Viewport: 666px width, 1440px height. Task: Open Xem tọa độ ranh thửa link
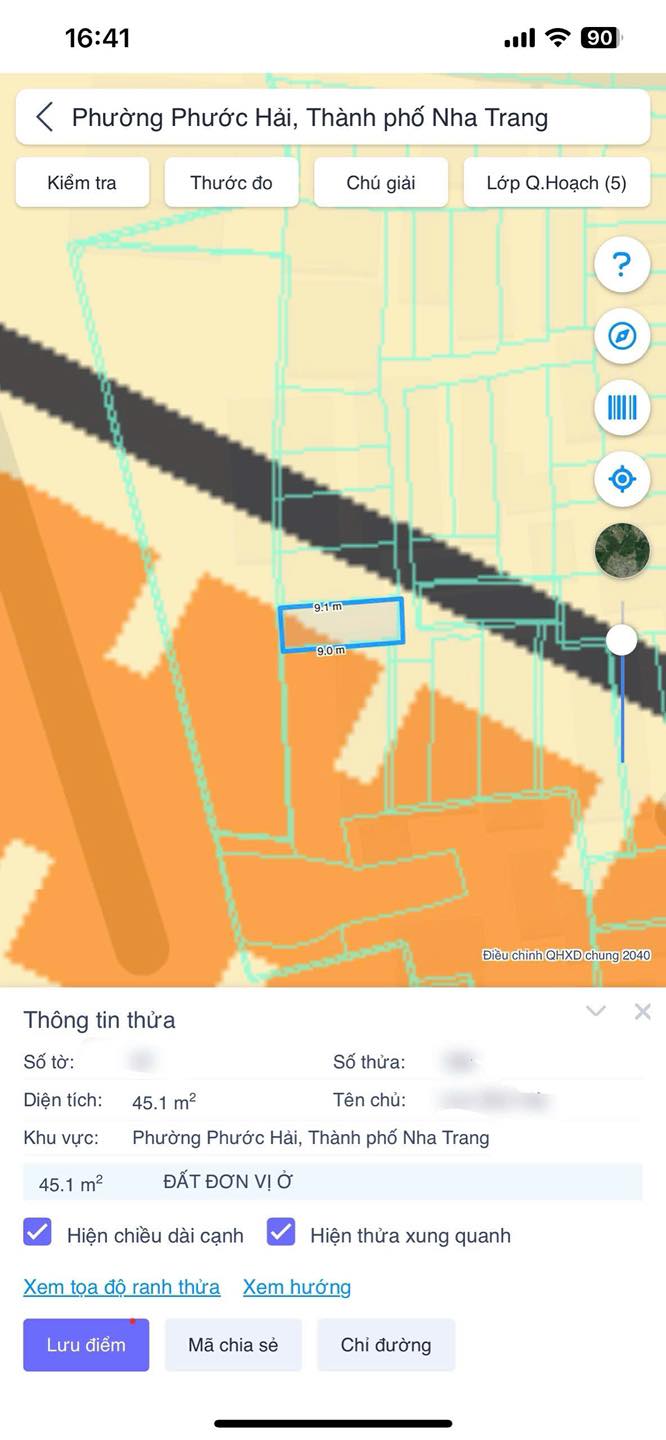pyautogui.click(x=122, y=1287)
